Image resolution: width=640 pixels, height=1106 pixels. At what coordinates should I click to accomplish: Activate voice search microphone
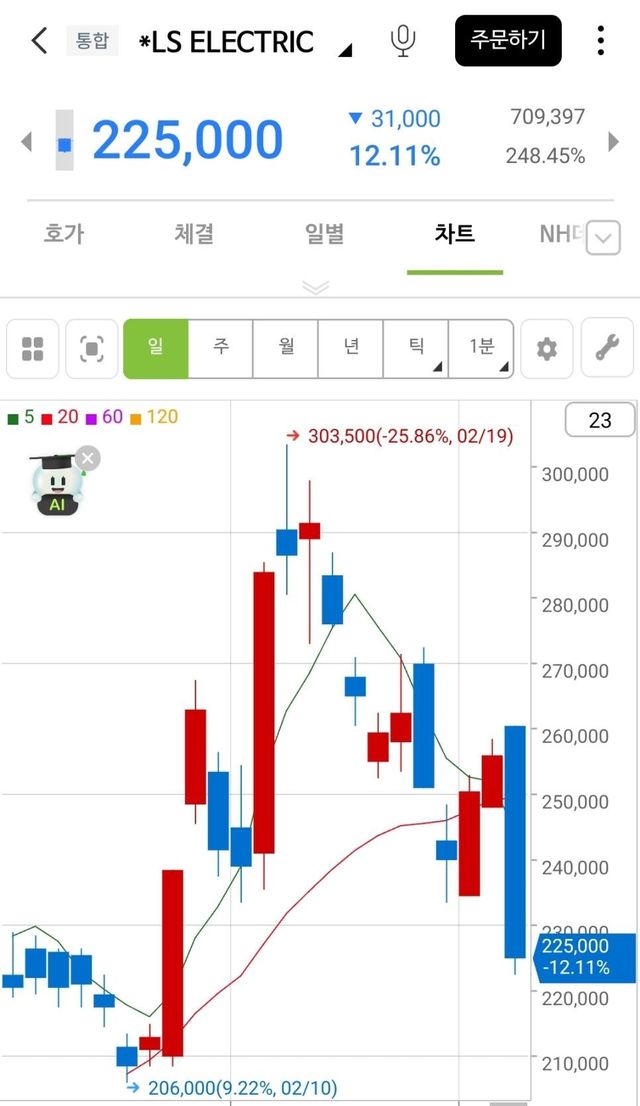(x=403, y=41)
